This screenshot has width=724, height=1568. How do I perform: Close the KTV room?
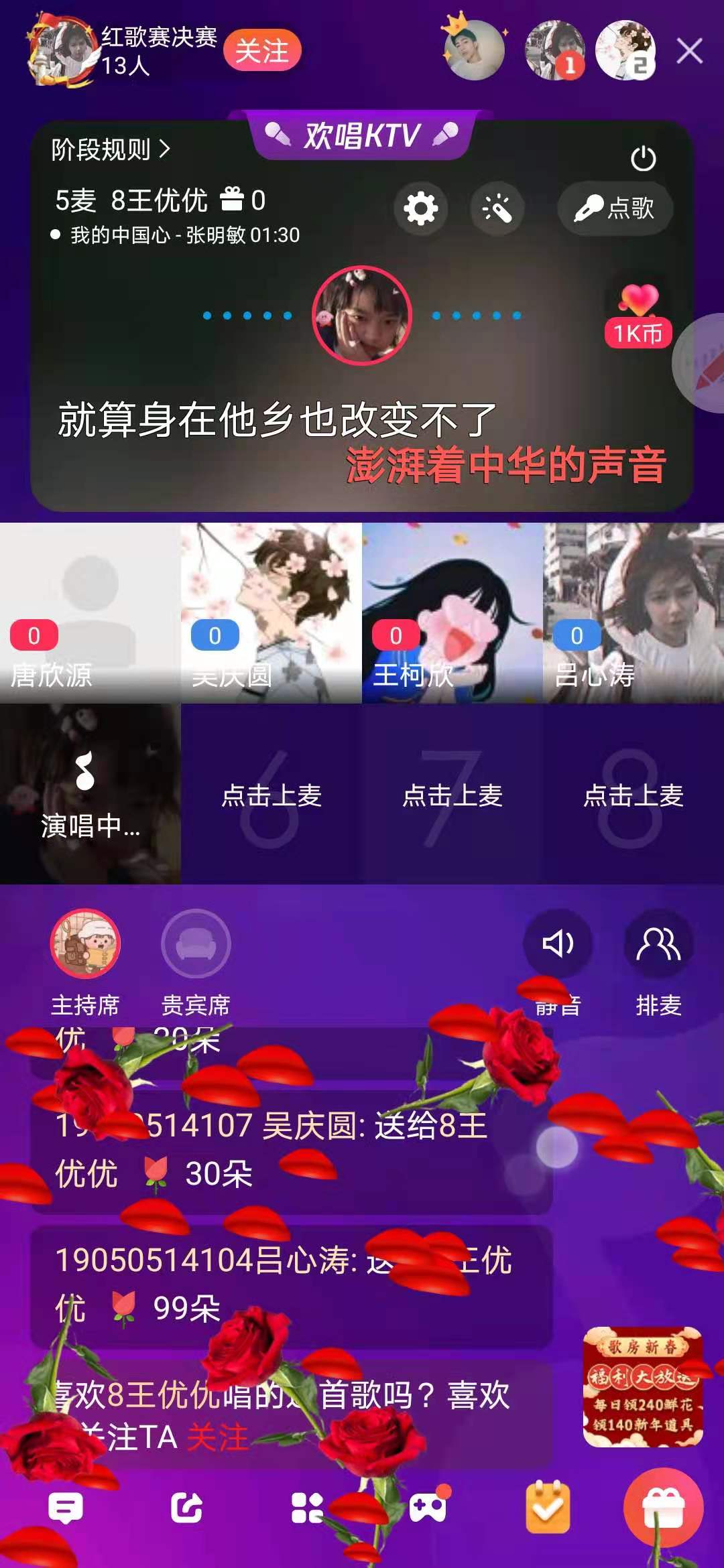689,51
